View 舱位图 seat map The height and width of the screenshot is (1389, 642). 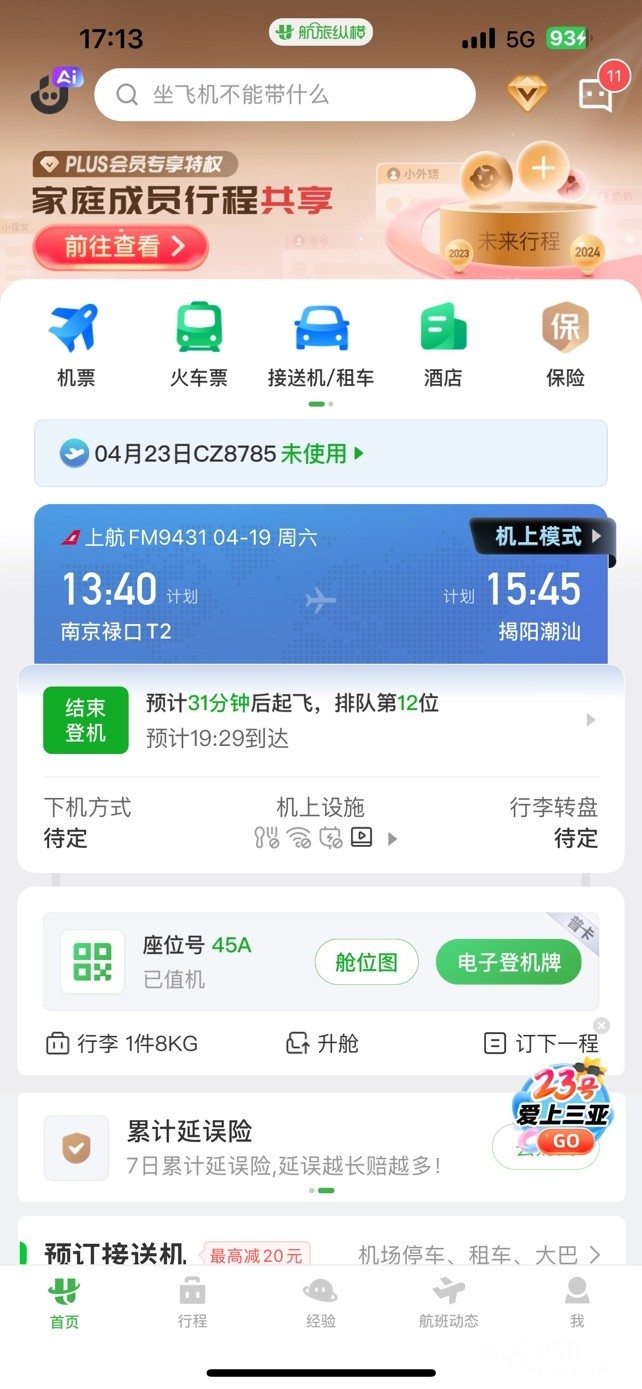pos(366,962)
